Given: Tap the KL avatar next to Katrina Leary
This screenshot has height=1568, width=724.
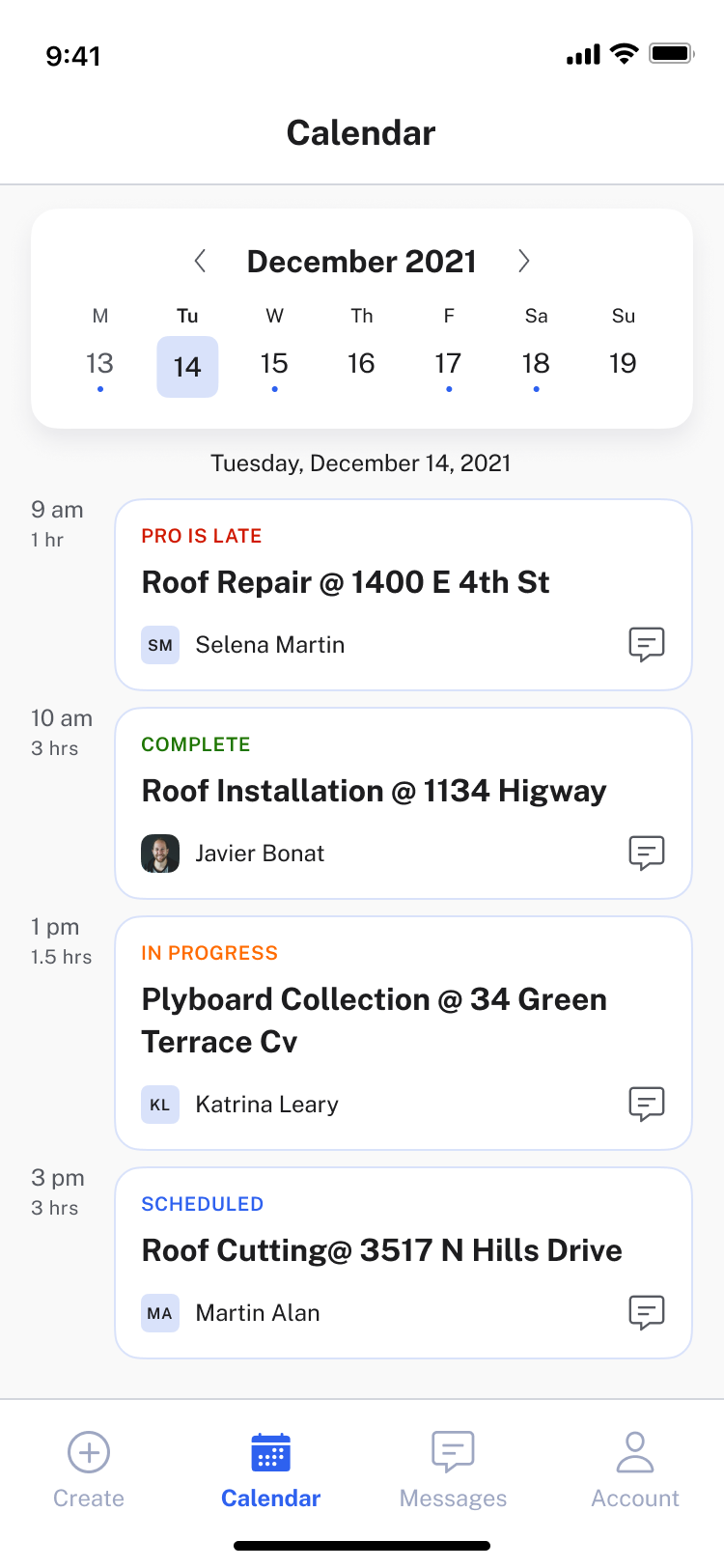Looking at the screenshot, I should tap(160, 1105).
